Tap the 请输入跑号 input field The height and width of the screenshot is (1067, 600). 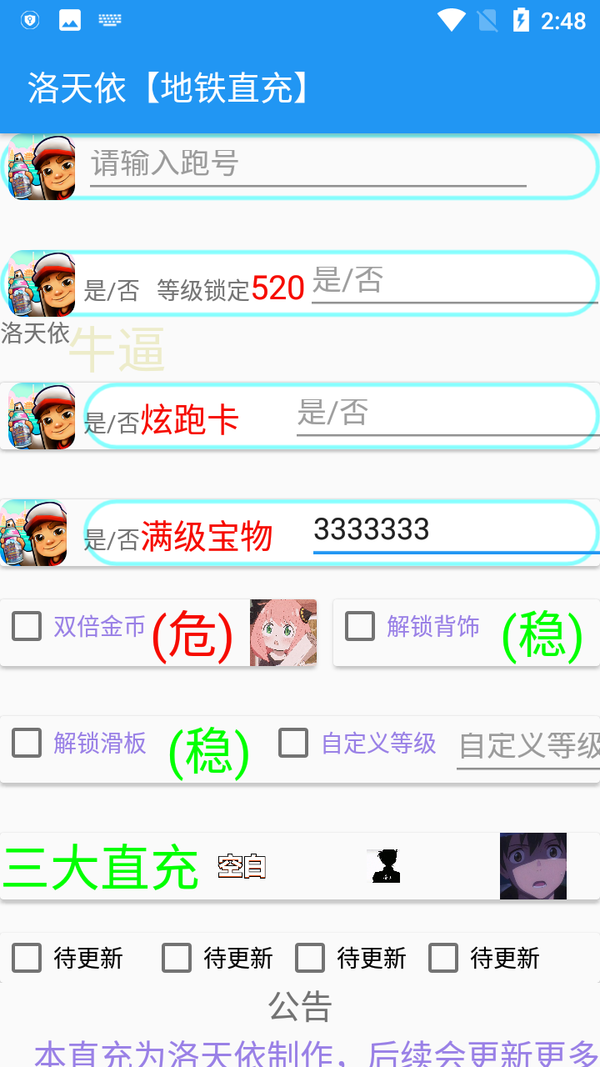[x=308, y=163]
